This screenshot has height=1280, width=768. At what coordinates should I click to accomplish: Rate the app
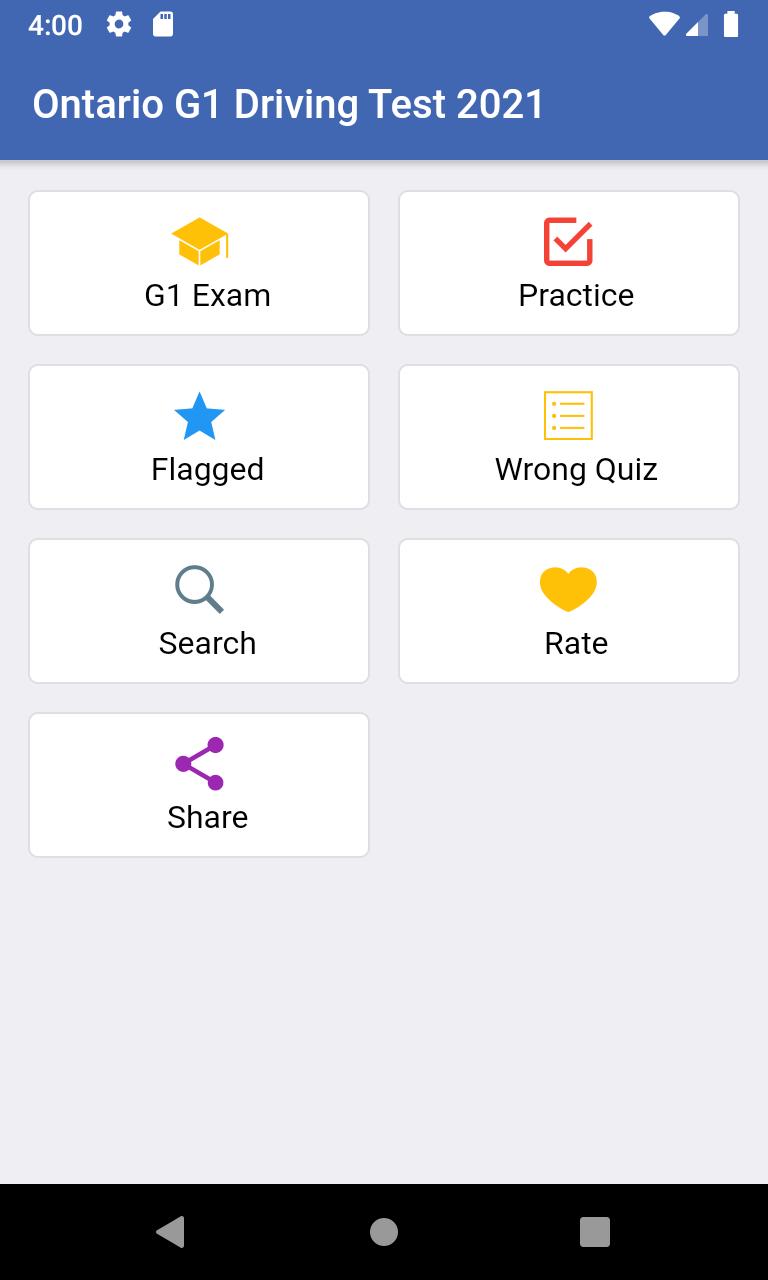(569, 611)
